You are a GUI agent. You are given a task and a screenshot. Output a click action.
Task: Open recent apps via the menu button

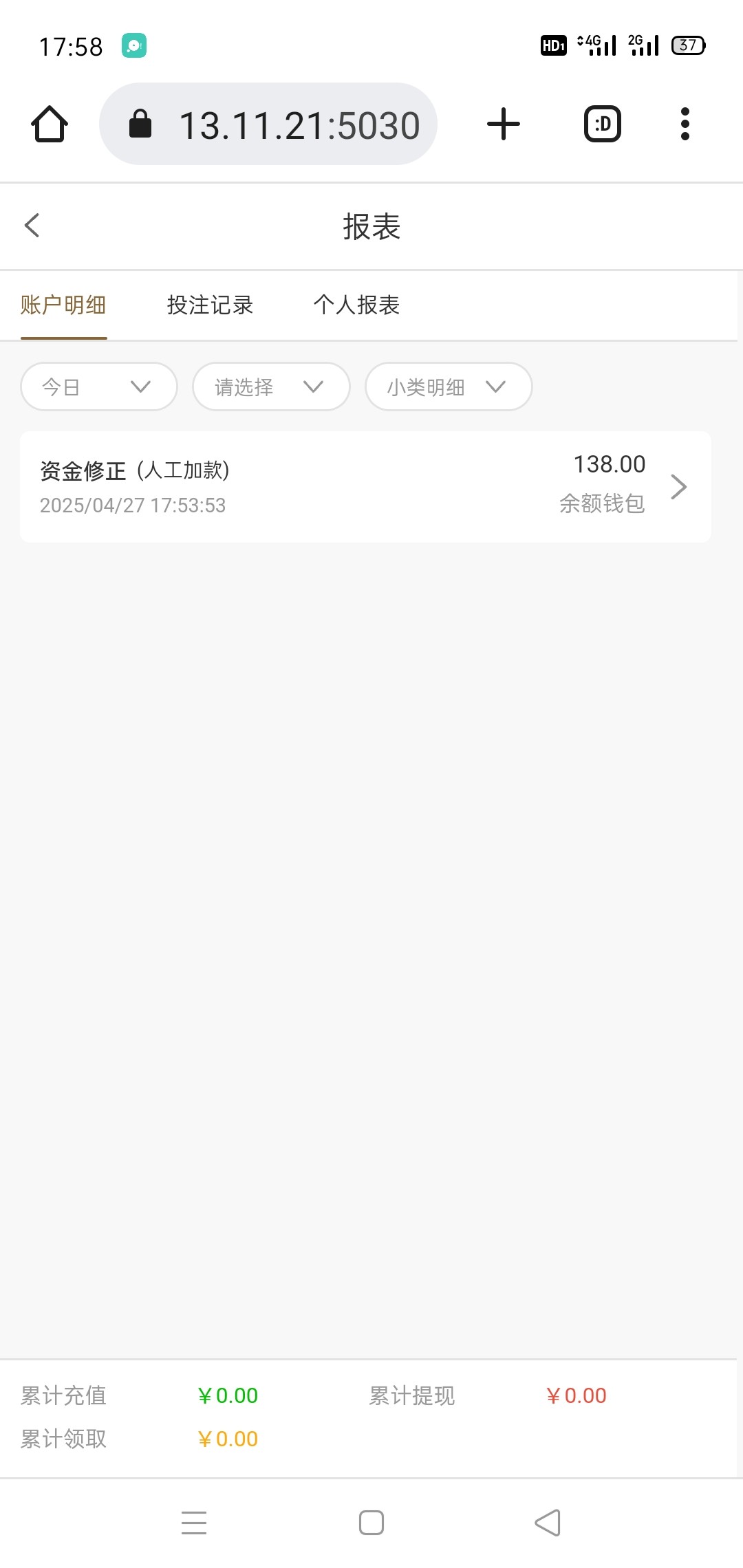(x=194, y=1523)
